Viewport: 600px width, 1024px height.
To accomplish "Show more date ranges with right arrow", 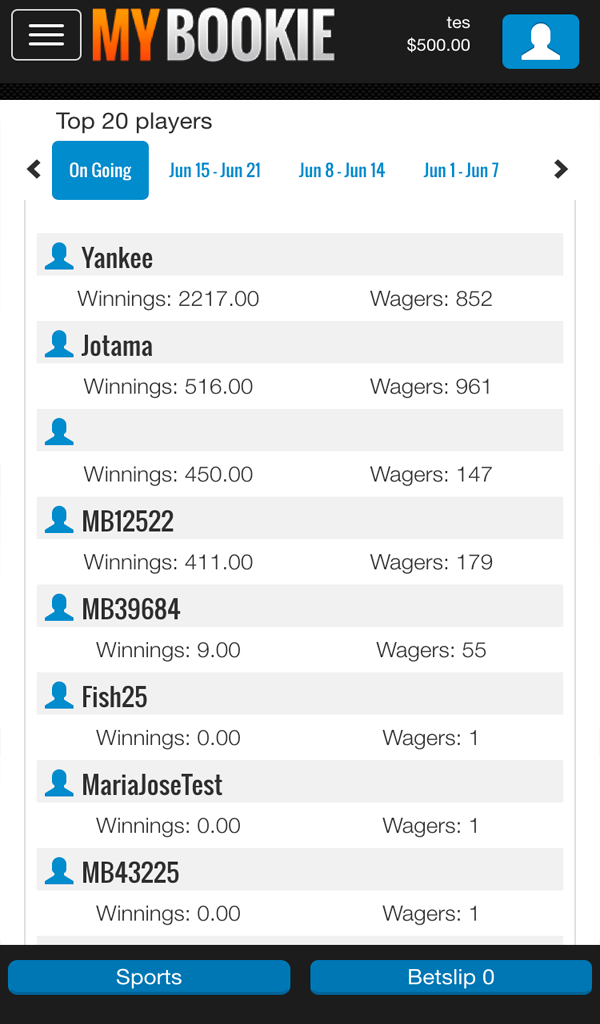I will tap(561, 170).
